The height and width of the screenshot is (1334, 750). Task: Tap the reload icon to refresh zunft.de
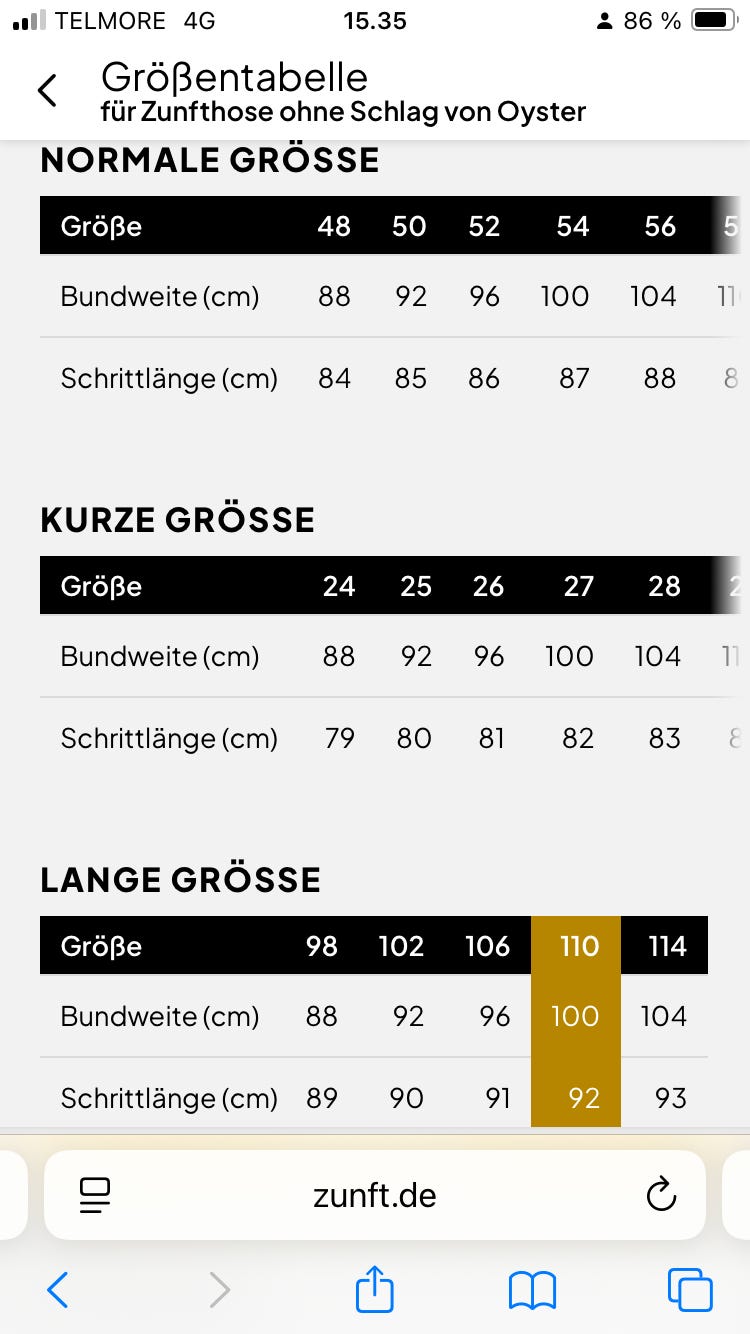point(662,1195)
